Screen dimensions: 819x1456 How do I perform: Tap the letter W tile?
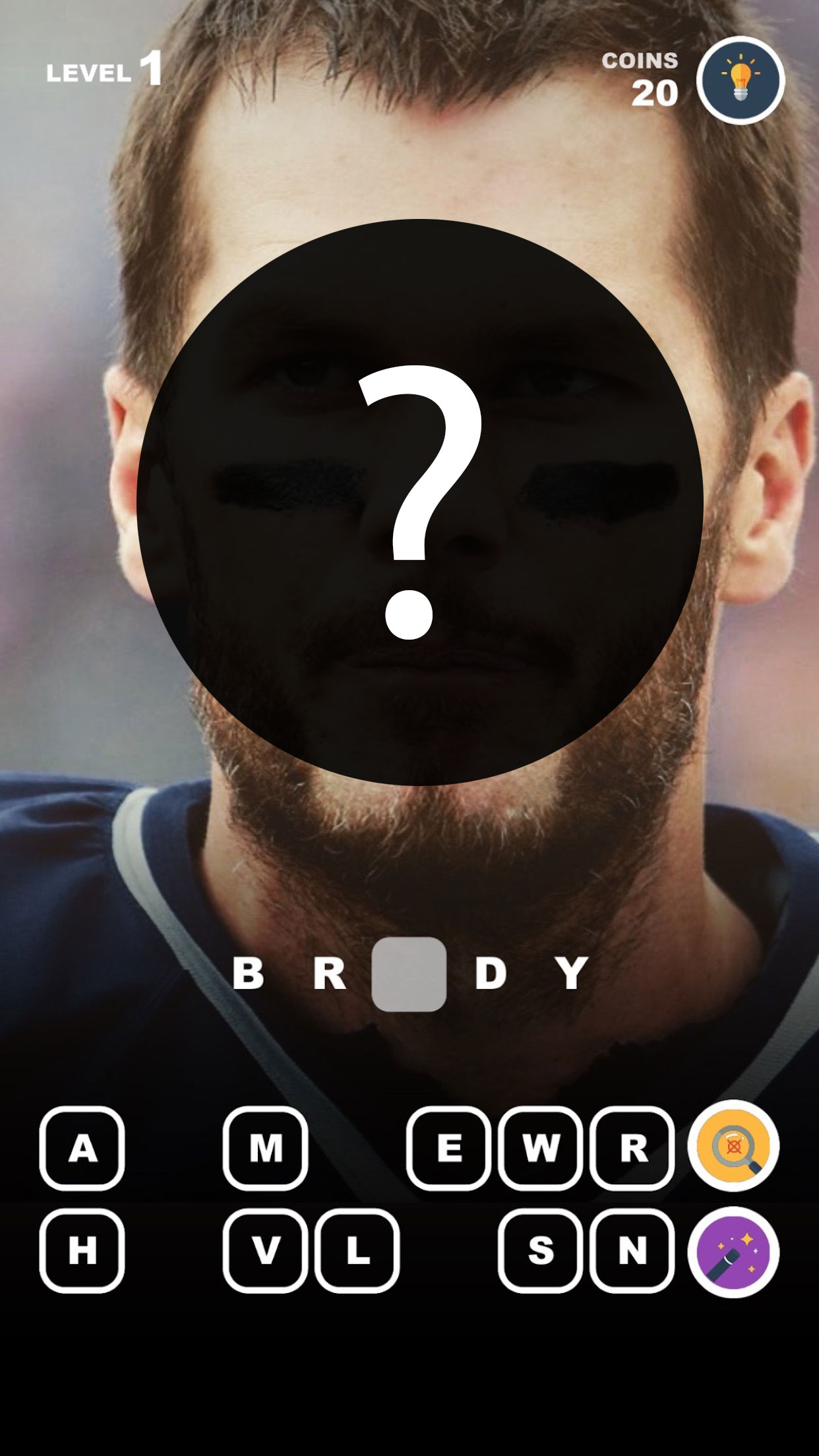click(x=541, y=1148)
